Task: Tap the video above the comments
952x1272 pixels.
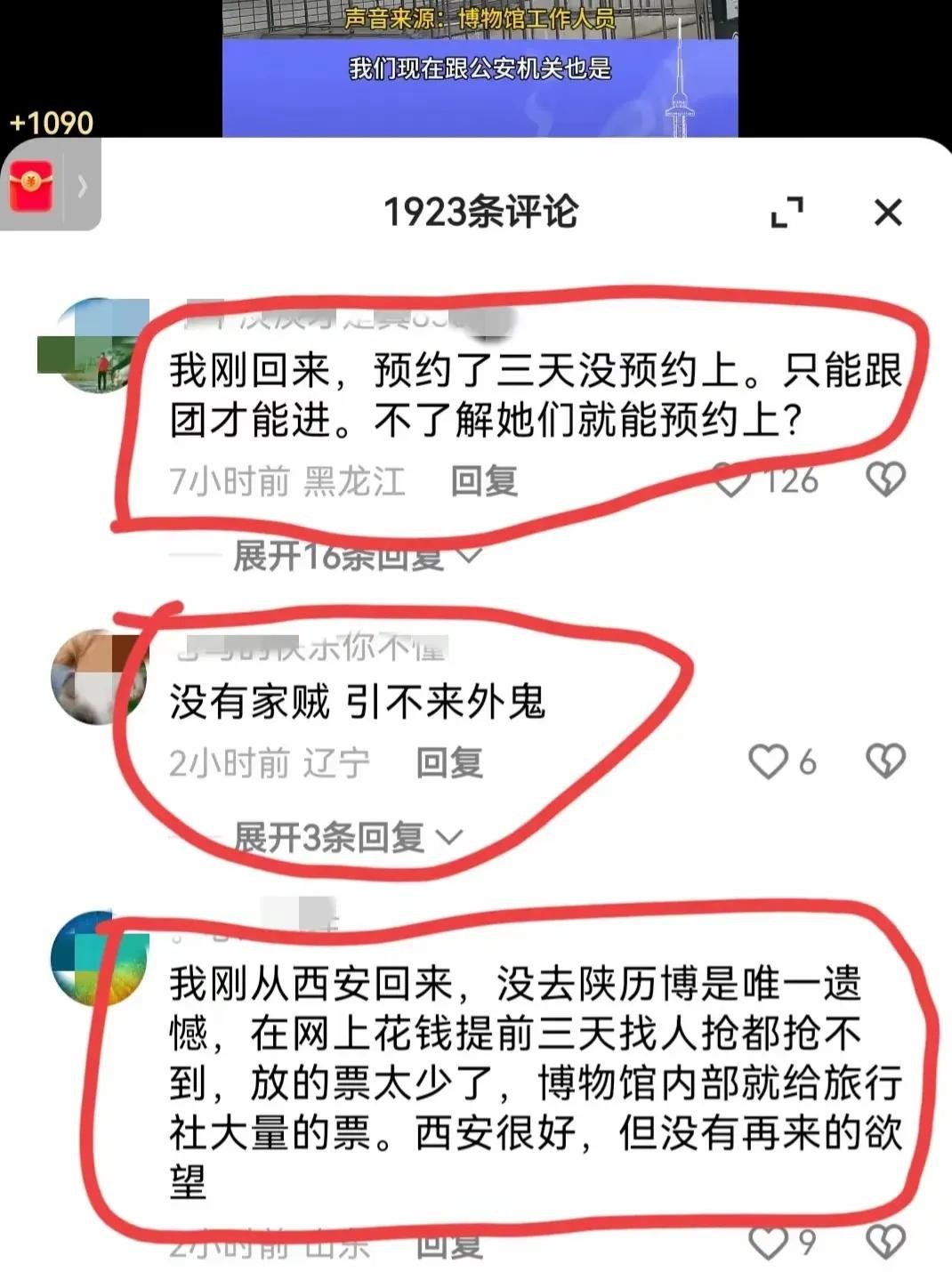Action: 480,68
